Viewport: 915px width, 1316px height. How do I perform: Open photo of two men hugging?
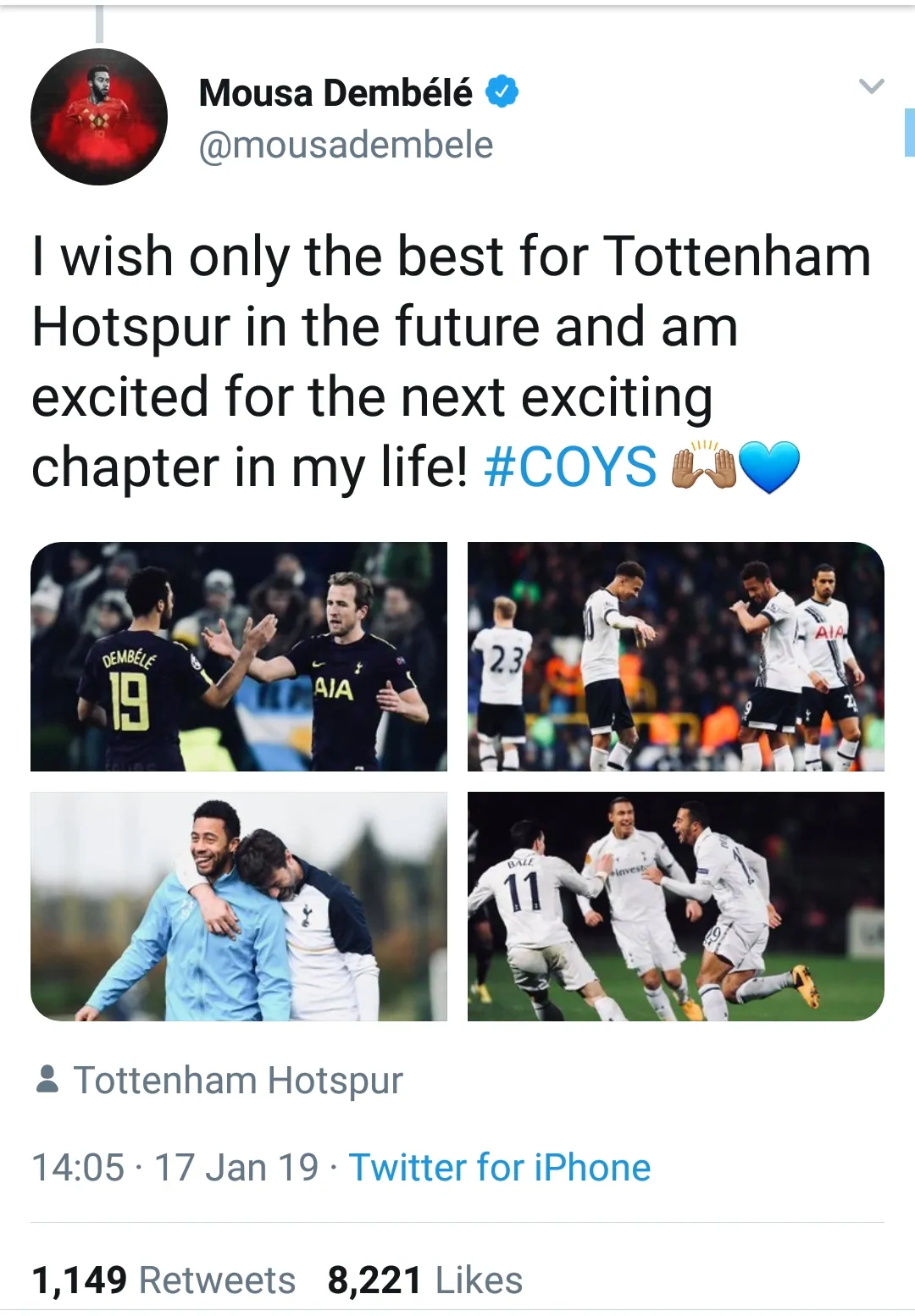click(x=239, y=906)
